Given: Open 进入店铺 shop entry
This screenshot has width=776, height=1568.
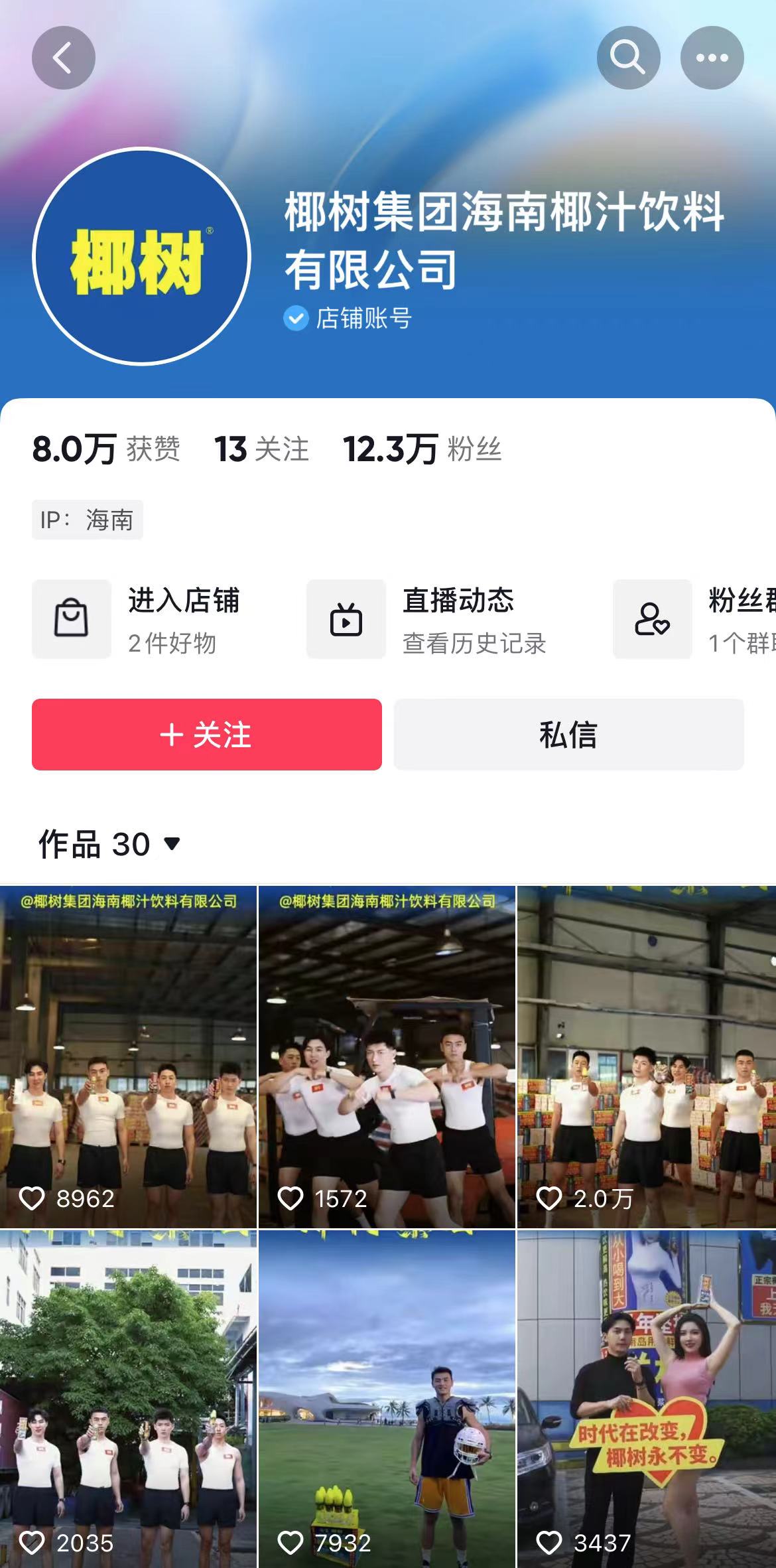Looking at the screenshot, I should coord(136,619).
